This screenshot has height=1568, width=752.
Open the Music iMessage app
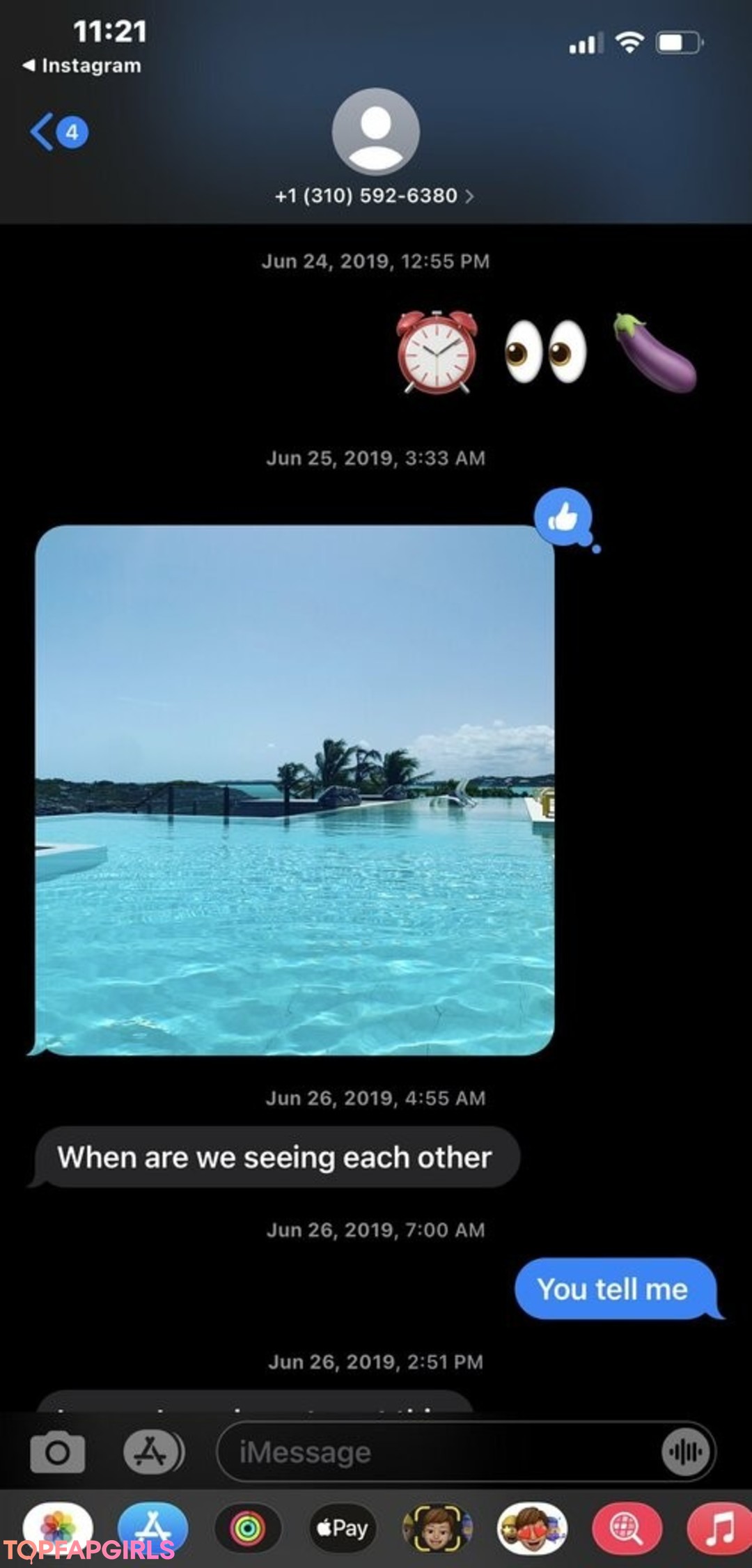click(x=719, y=1529)
